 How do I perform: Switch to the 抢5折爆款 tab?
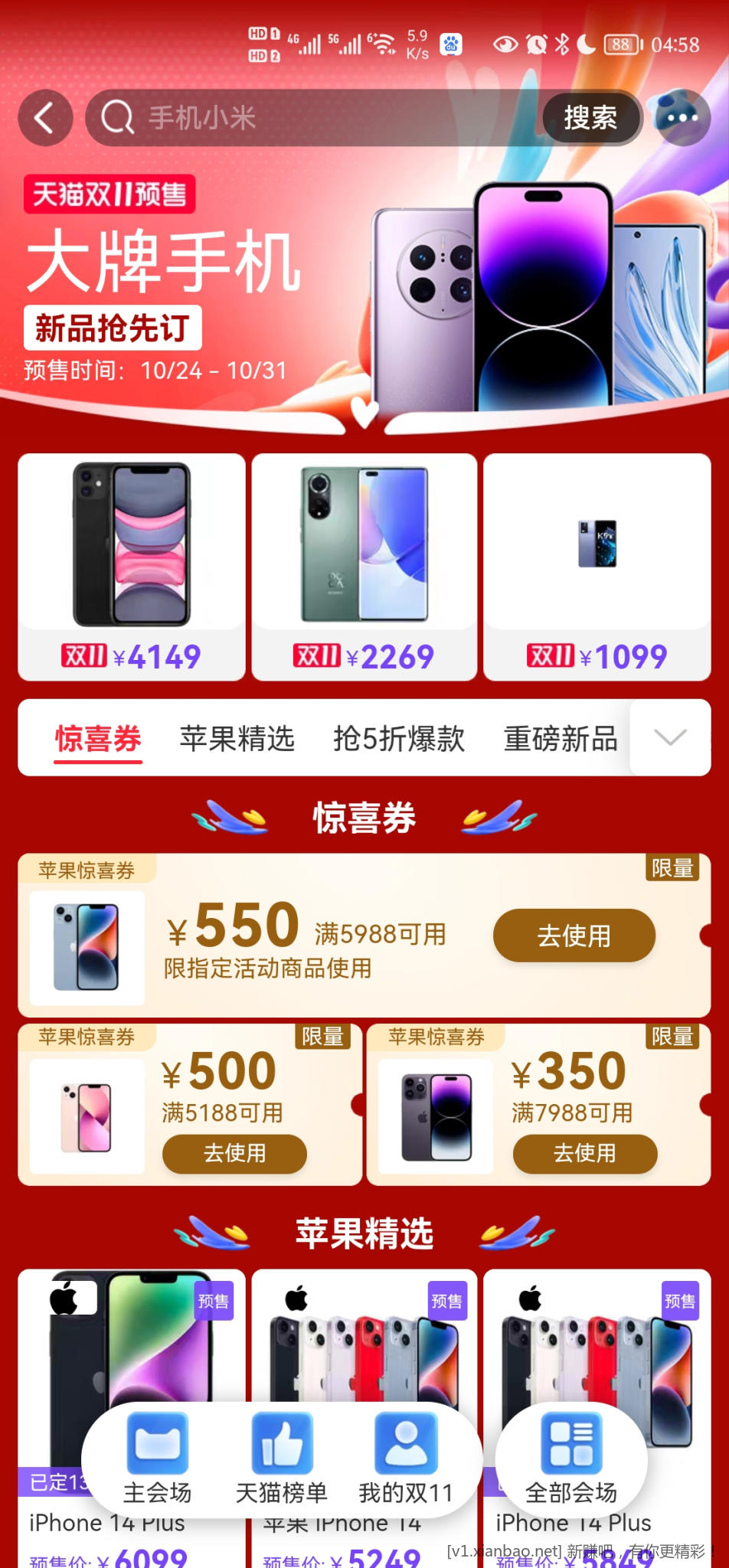click(399, 739)
